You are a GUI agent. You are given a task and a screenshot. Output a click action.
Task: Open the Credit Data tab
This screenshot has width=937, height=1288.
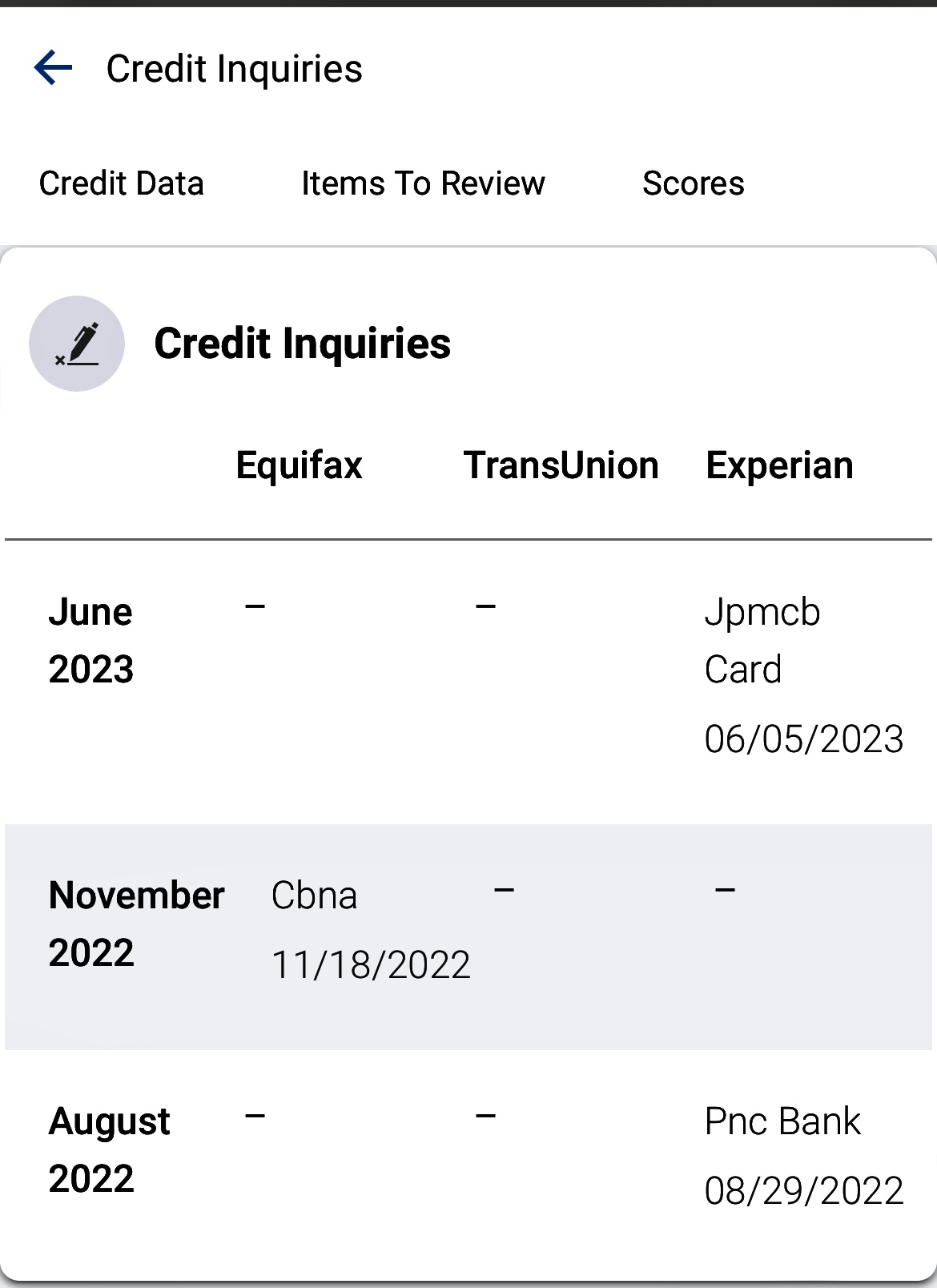(122, 183)
